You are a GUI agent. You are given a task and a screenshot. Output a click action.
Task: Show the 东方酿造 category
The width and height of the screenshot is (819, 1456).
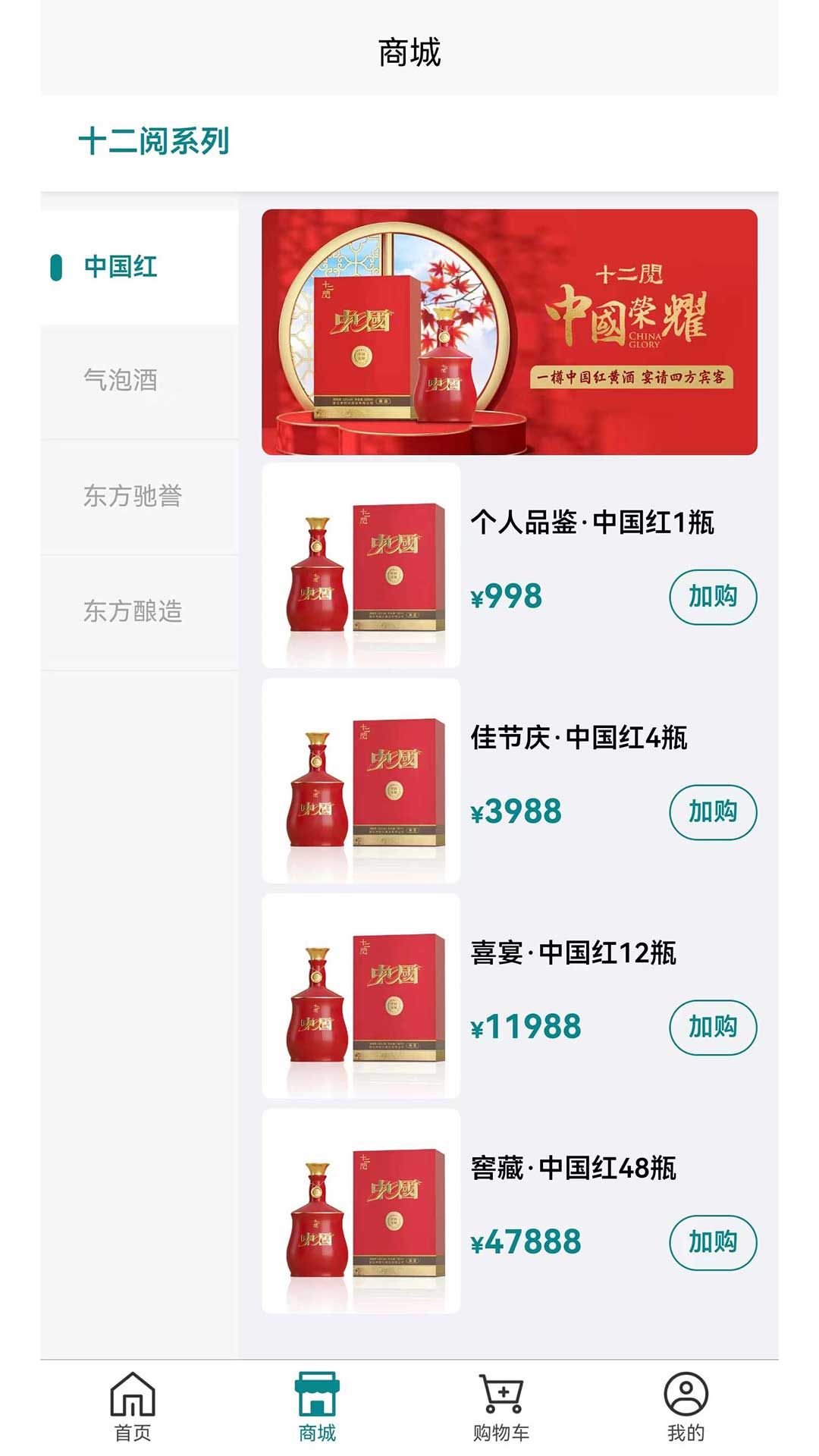point(133,611)
